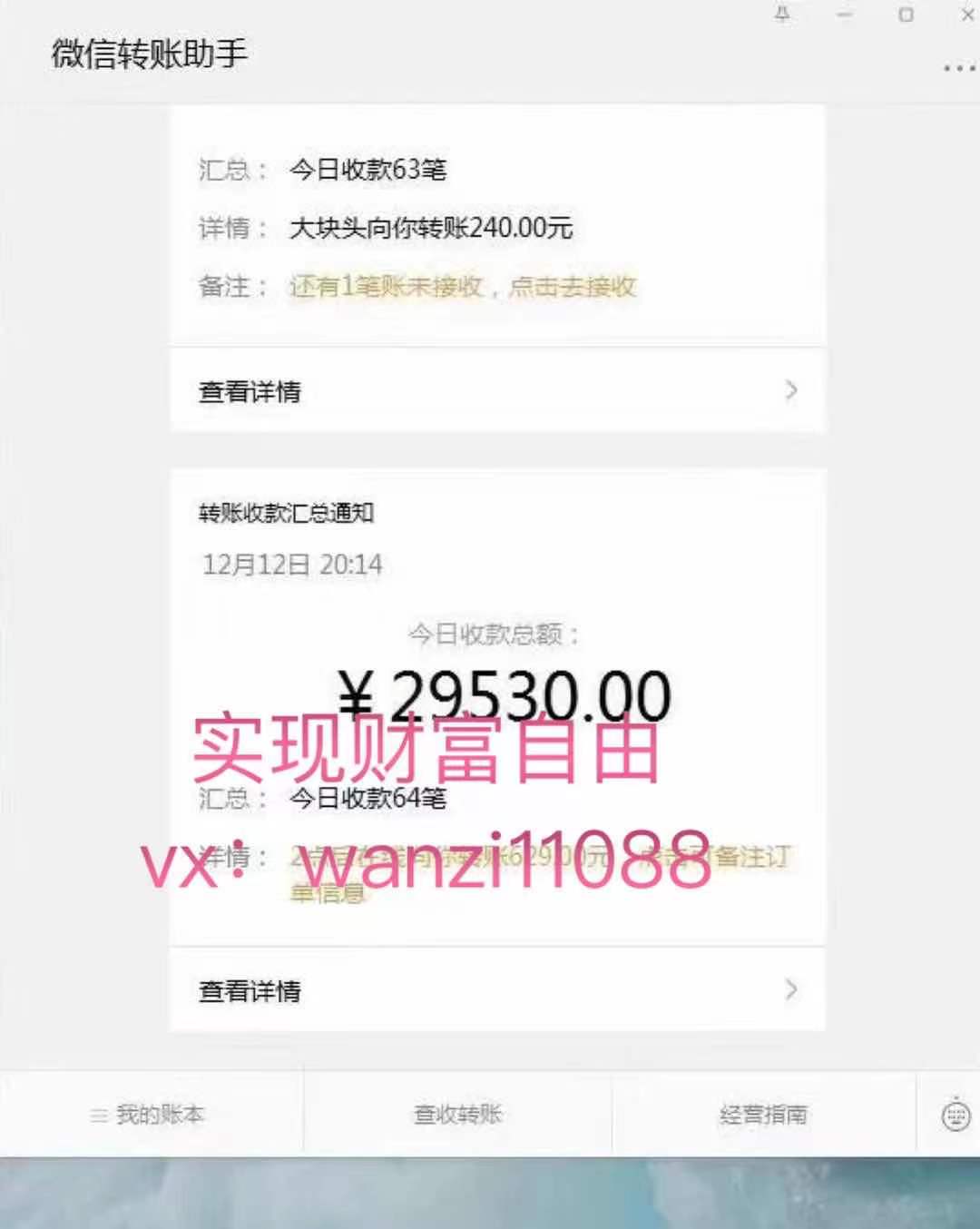Close the 微信转账助手 window

tap(967, 15)
